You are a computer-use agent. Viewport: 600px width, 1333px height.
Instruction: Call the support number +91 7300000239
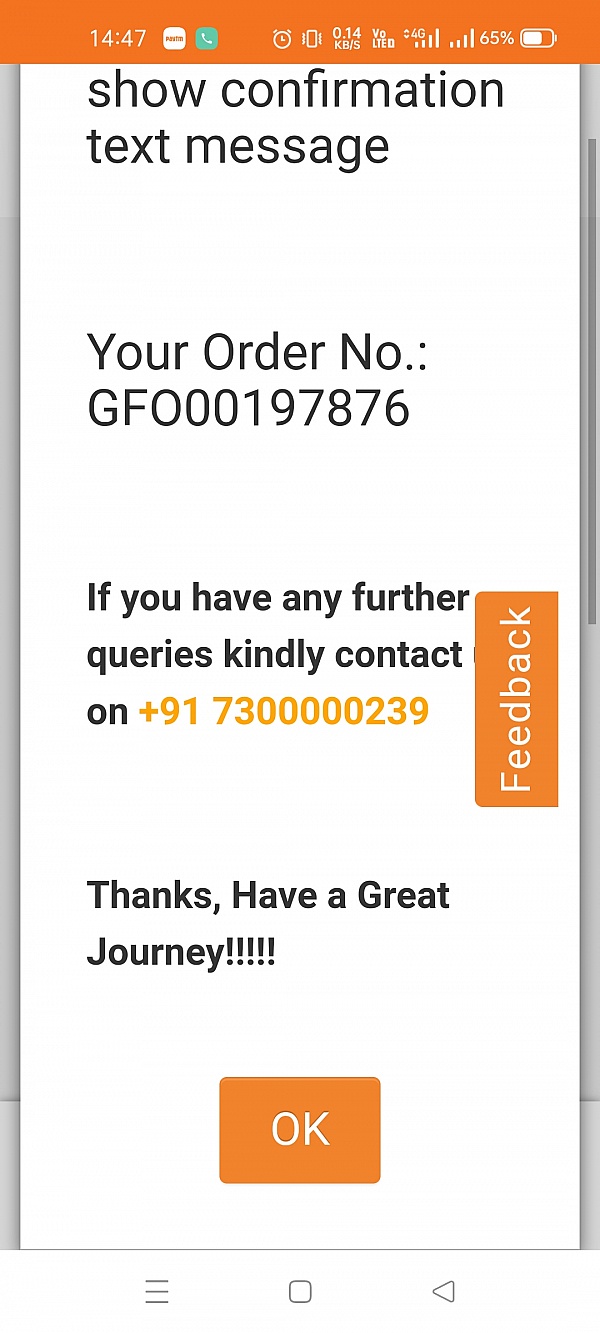coord(283,712)
